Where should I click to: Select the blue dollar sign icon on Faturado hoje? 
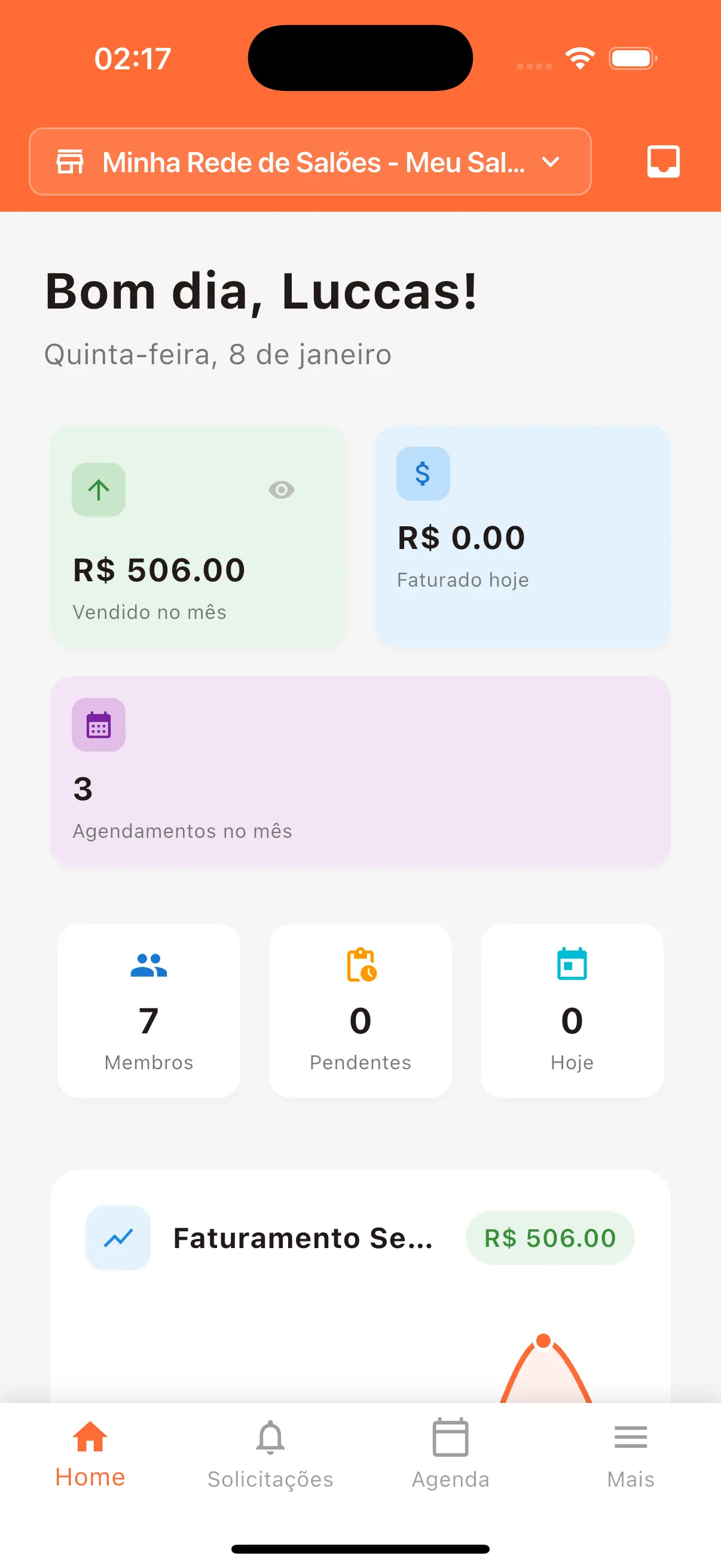point(423,473)
